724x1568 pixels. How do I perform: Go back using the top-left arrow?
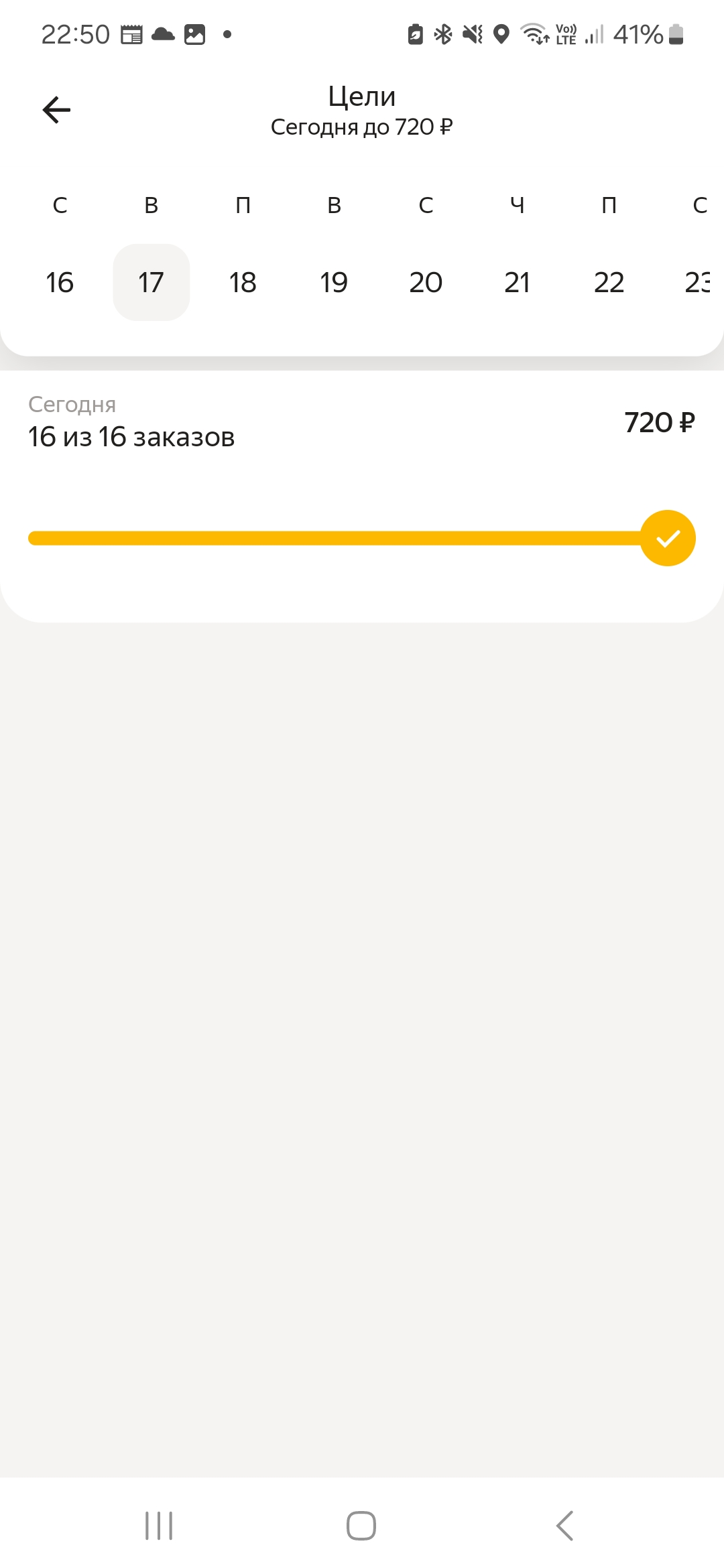click(x=56, y=110)
